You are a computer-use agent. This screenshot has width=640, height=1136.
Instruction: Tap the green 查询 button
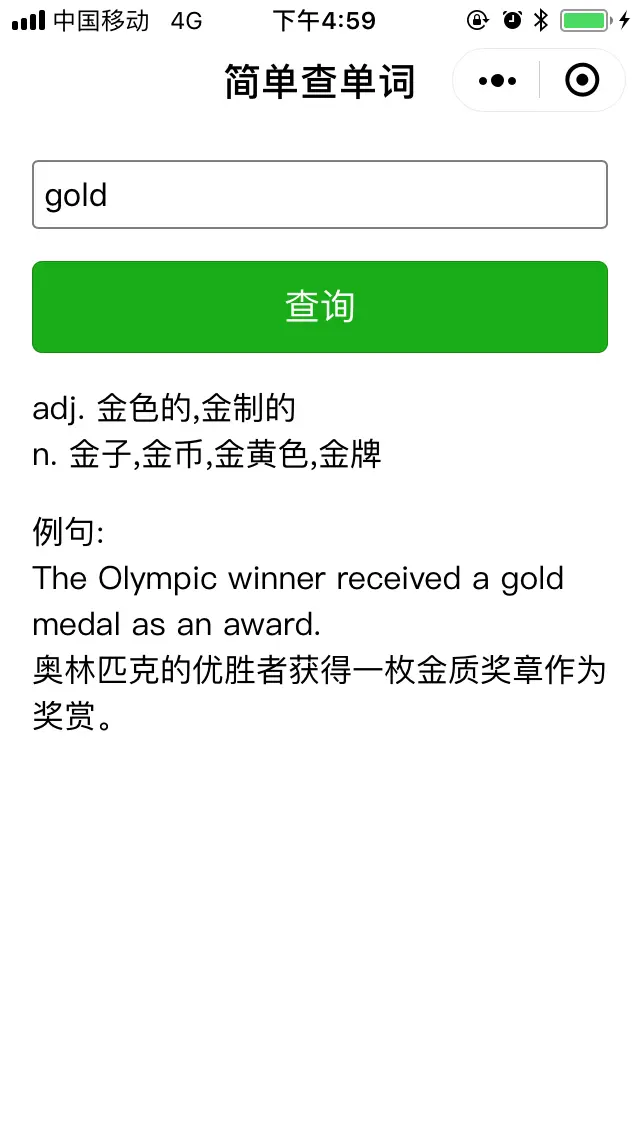[x=320, y=307]
